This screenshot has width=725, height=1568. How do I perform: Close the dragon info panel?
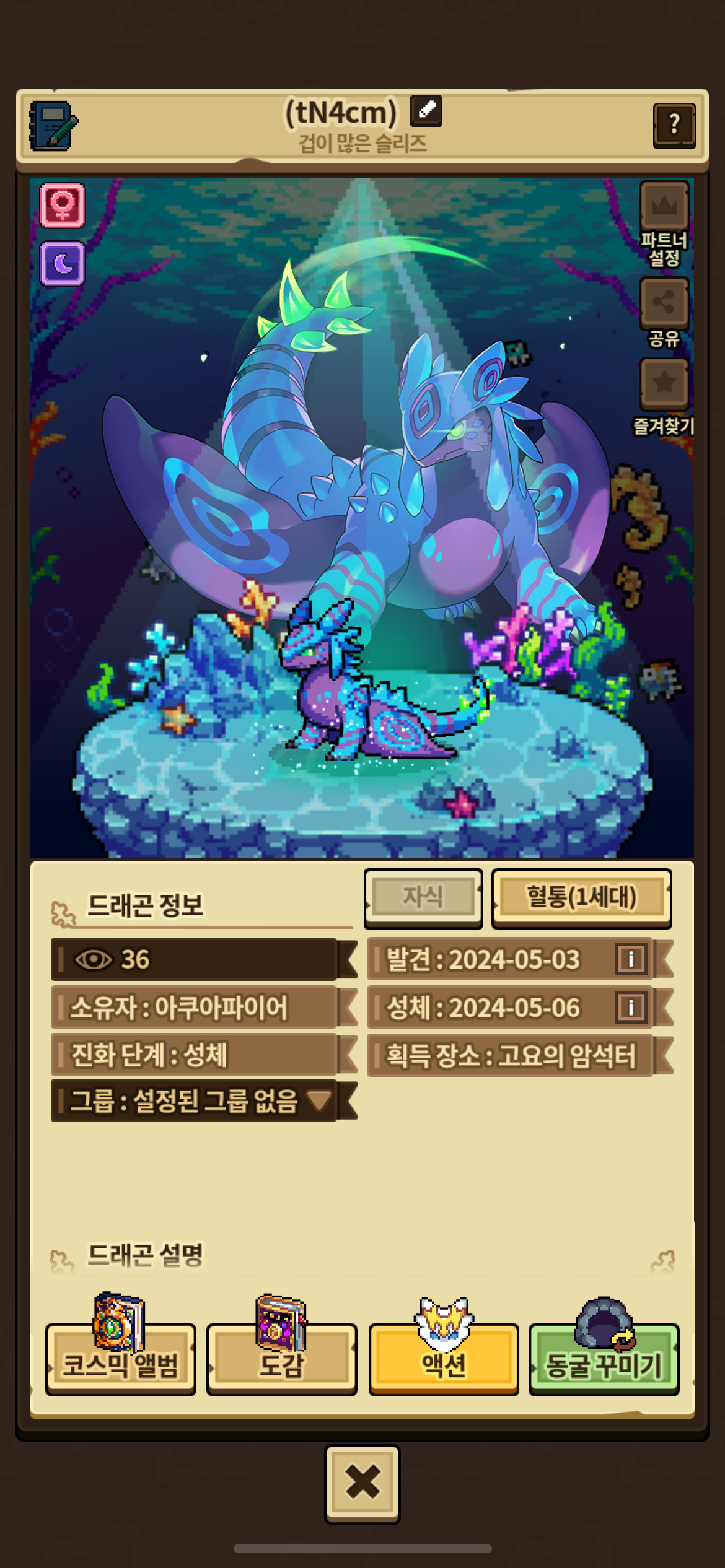coord(362,1484)
